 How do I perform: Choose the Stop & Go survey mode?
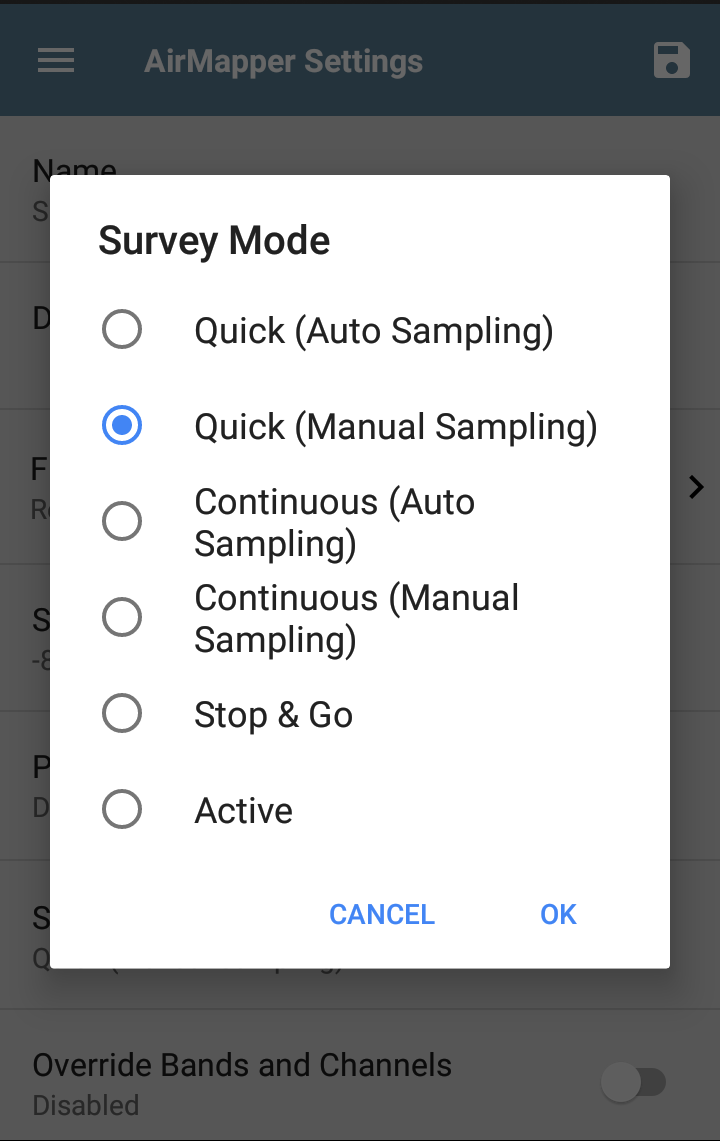[122, 714]
